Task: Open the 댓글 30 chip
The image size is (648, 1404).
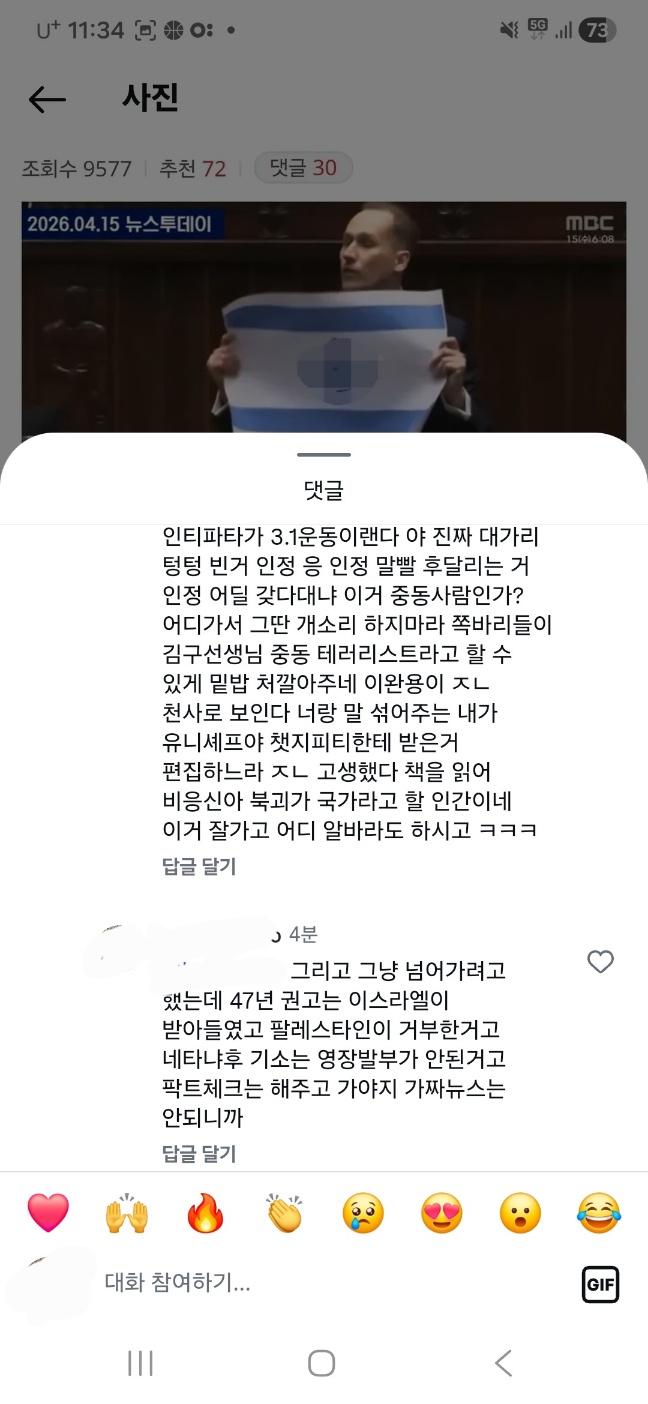Action: click(x=303, y=168)
